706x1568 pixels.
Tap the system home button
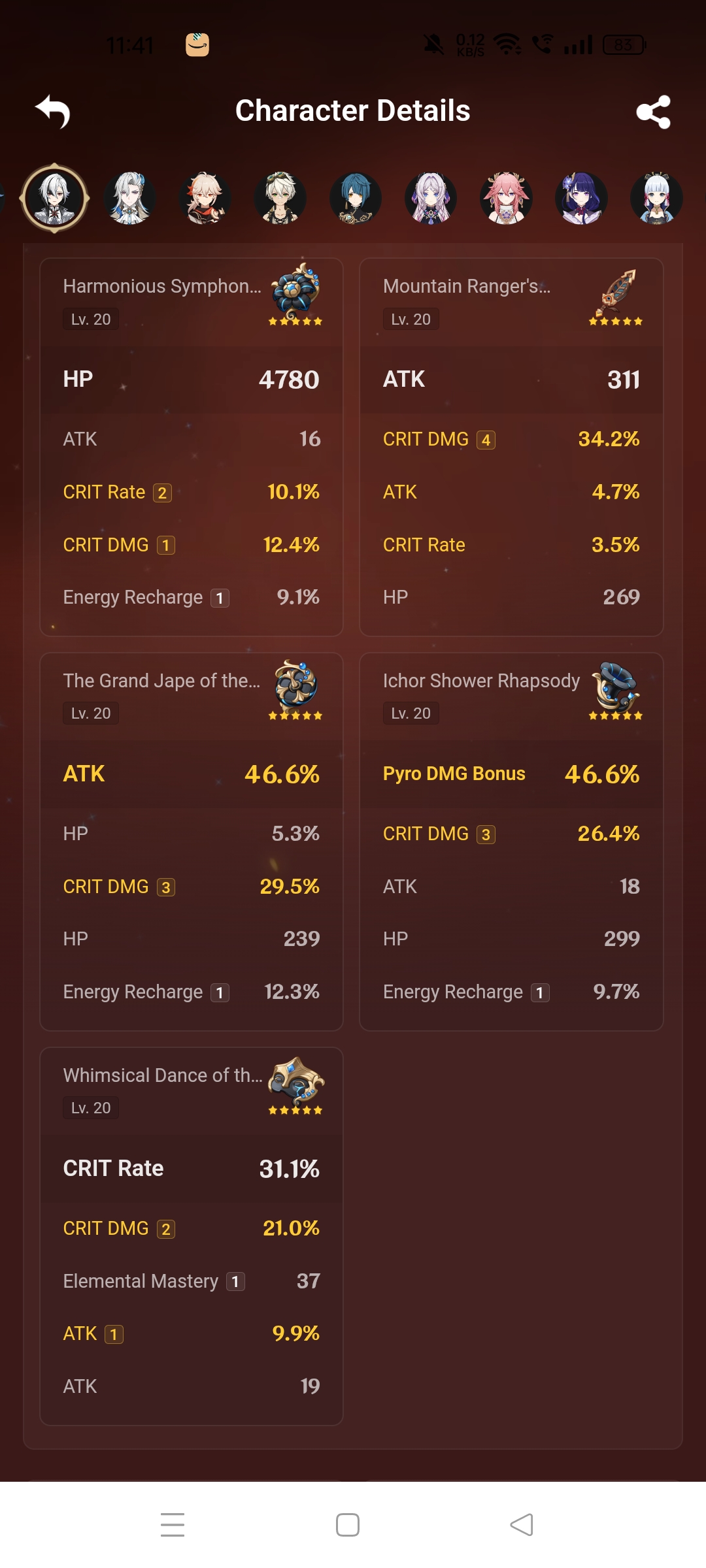348,1525
